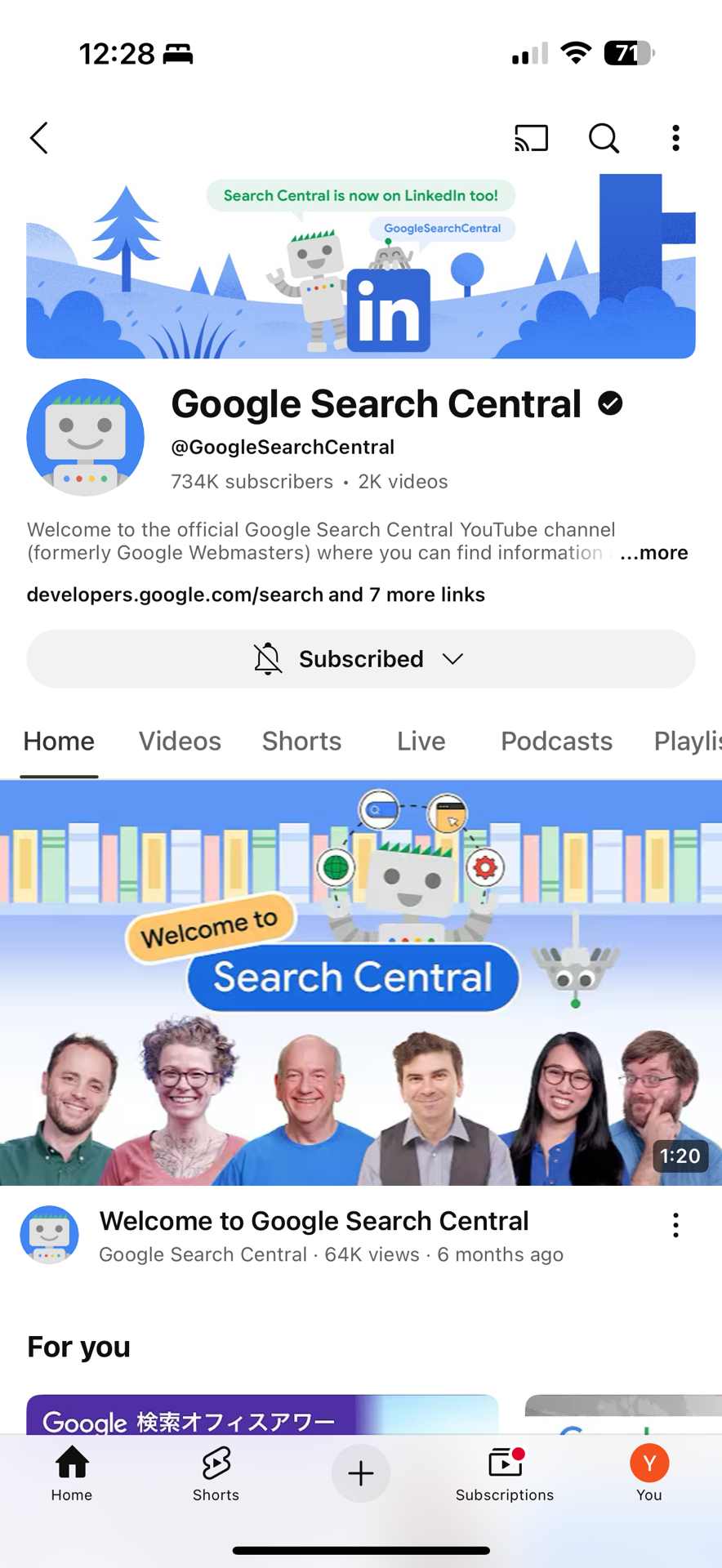This screenshot has width=722, height=1568.
Task: Select the channel's Home tab
Action: coord(59,742)
